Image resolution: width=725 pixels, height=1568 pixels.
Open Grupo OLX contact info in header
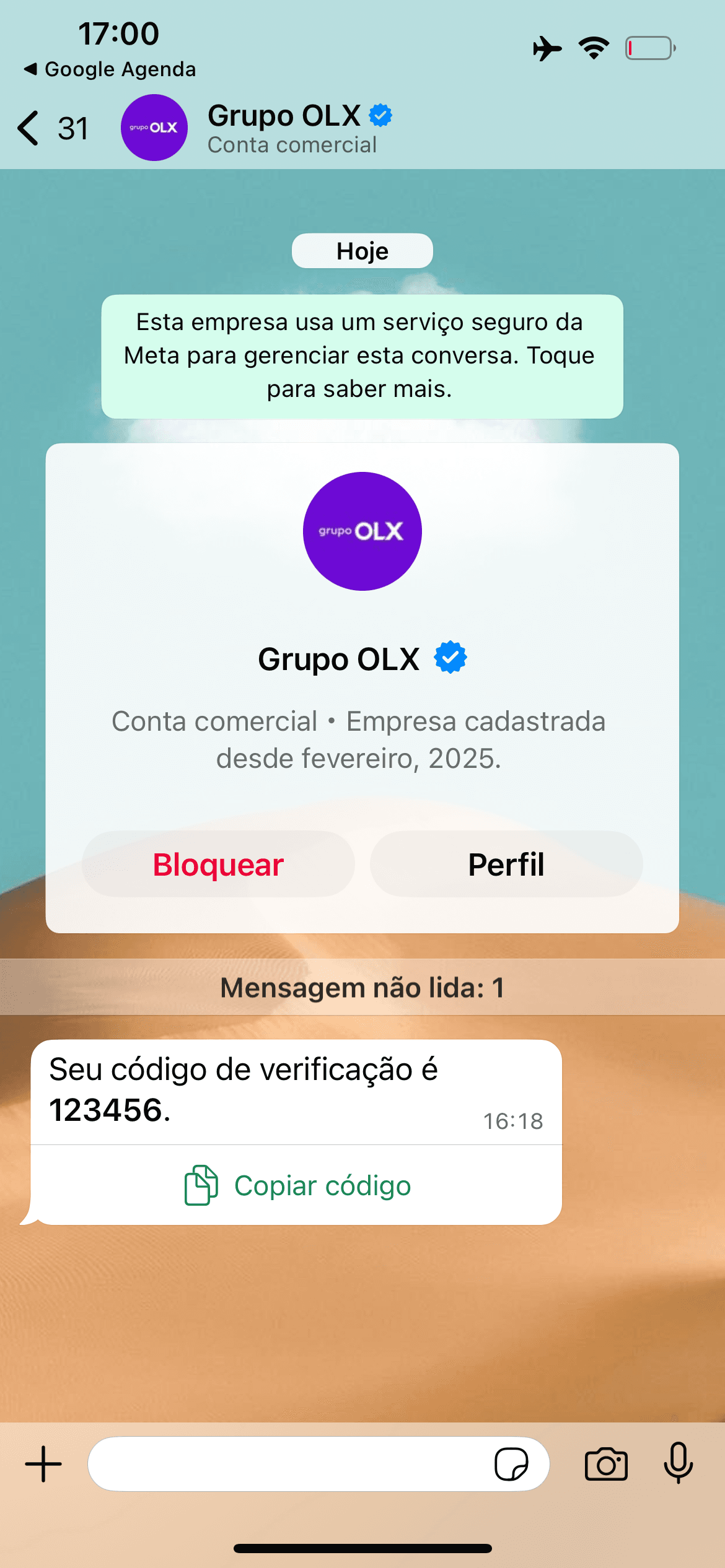[291, 128]
